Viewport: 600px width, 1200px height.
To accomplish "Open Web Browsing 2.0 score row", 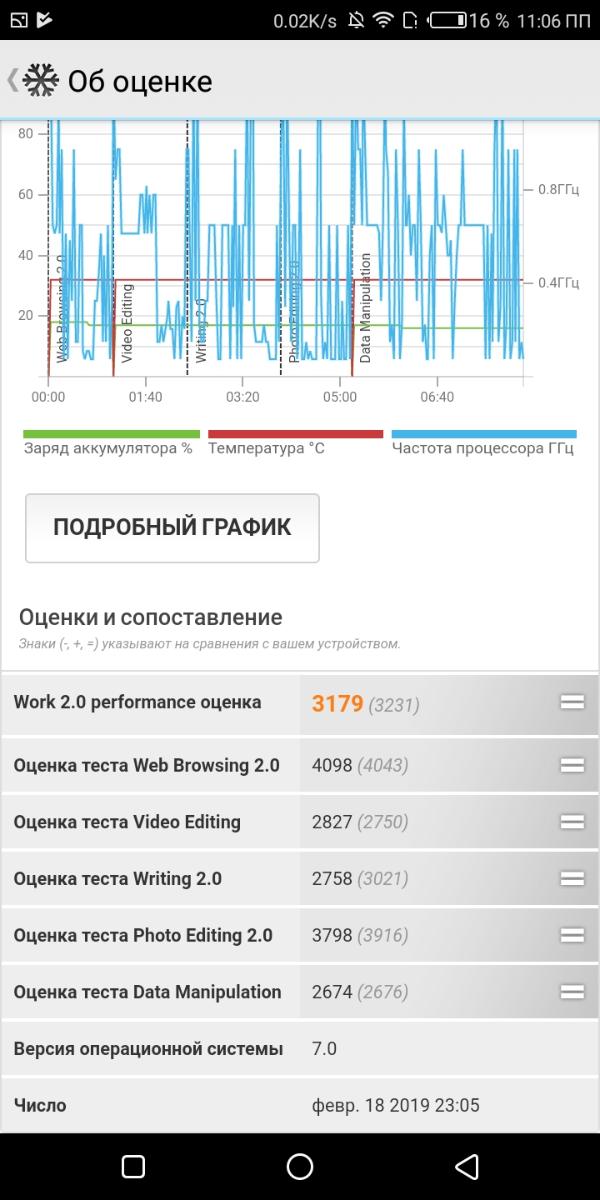I will click(300, 766).
